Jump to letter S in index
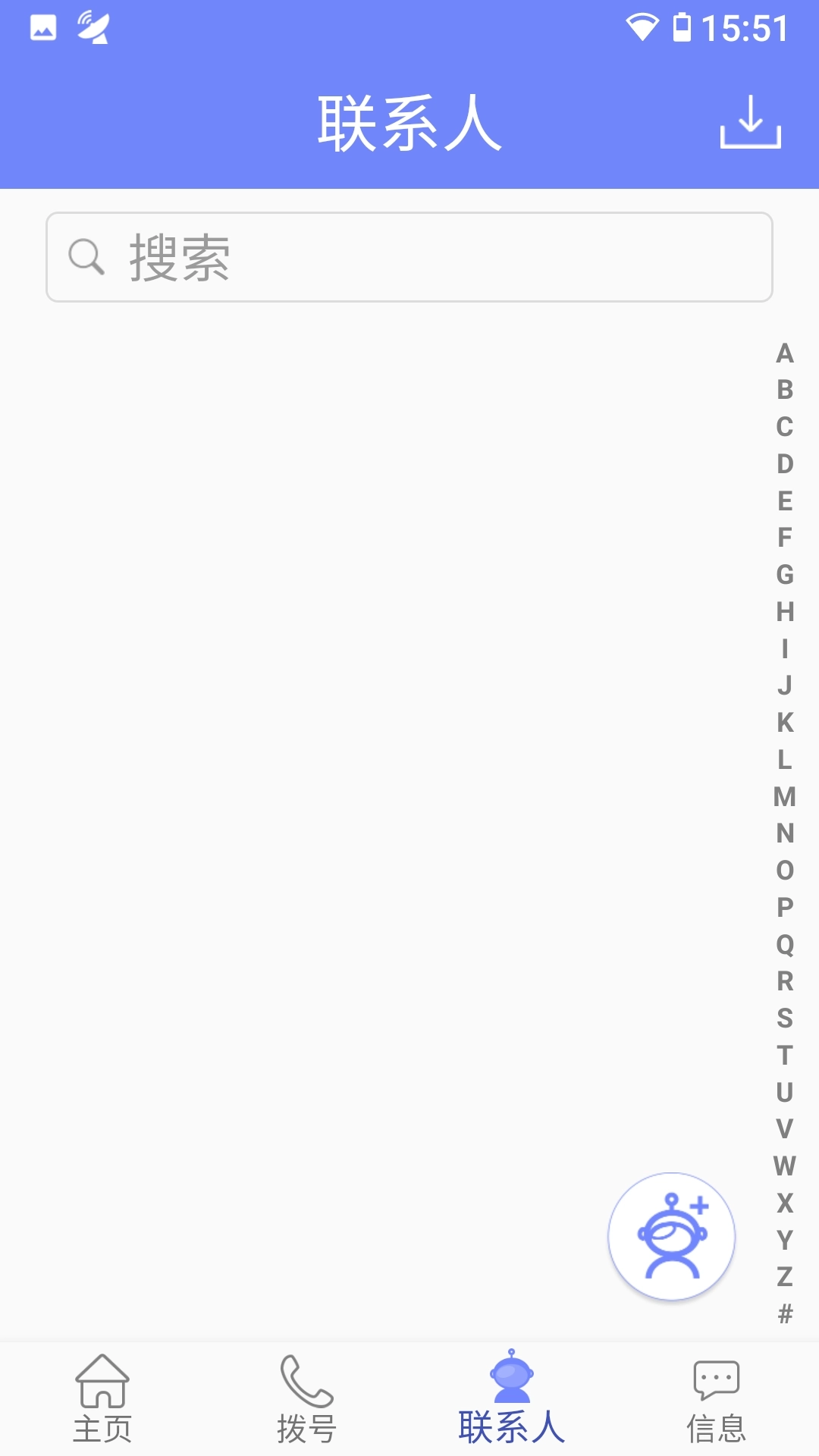Viewport: 819px width, 1456px height. (785, 1018)
